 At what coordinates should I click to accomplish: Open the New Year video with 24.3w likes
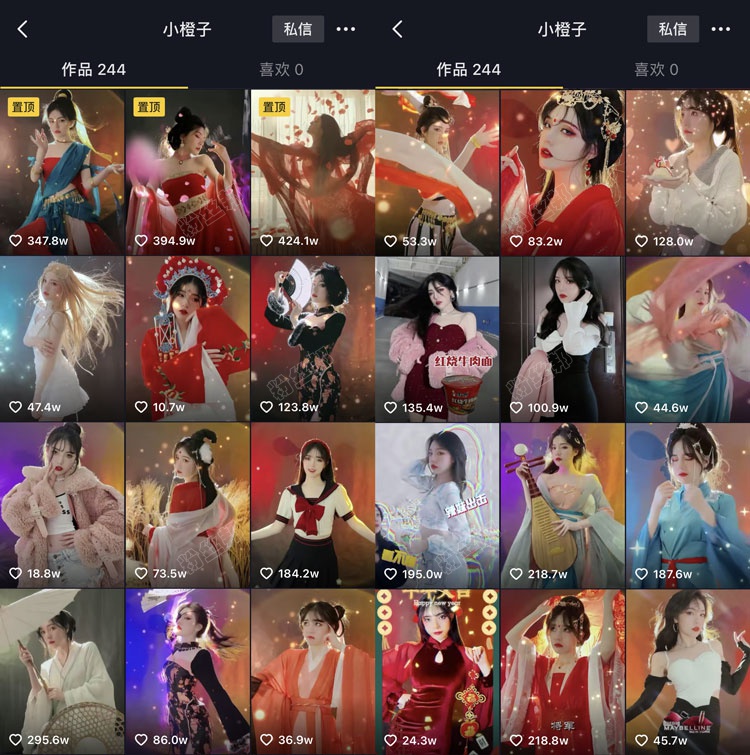coord(437,670)
